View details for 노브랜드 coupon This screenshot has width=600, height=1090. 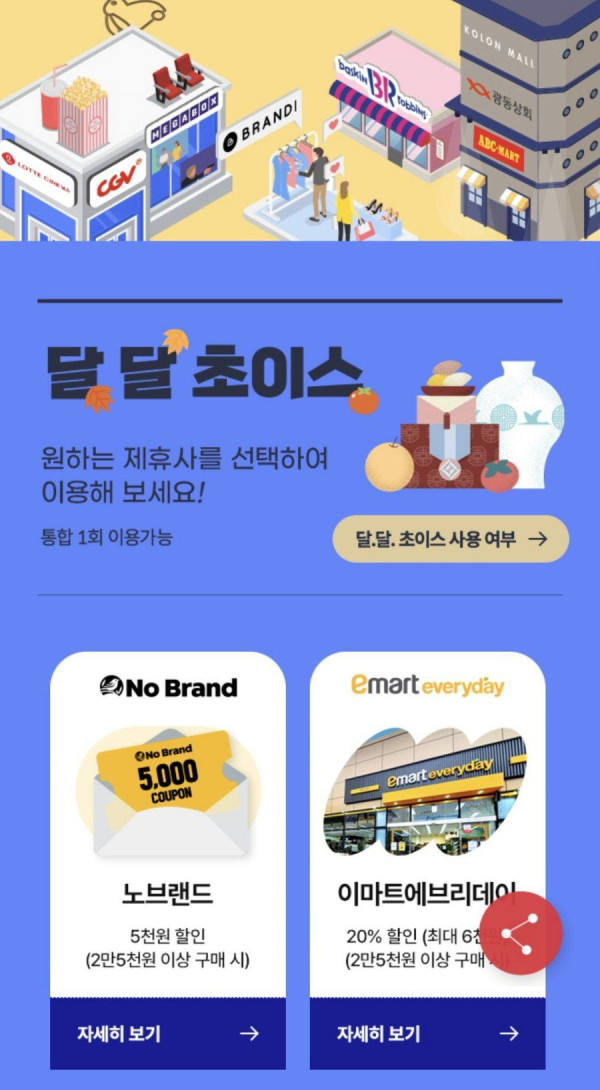[168, 1033]
